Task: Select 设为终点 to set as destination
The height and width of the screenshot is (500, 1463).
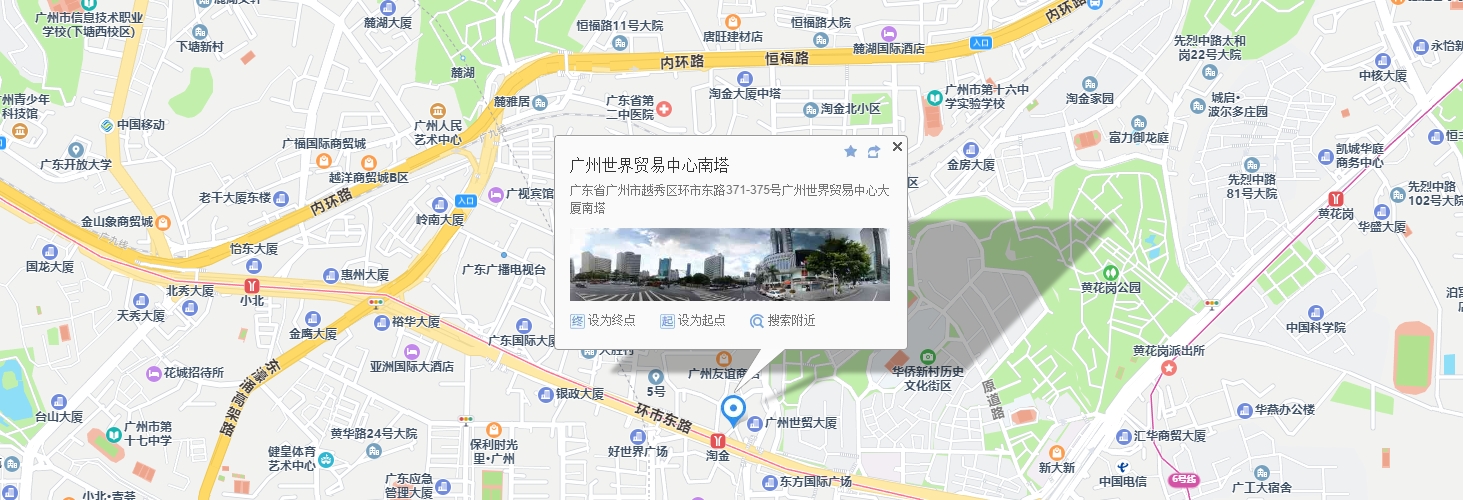Action: coord(603,321)
